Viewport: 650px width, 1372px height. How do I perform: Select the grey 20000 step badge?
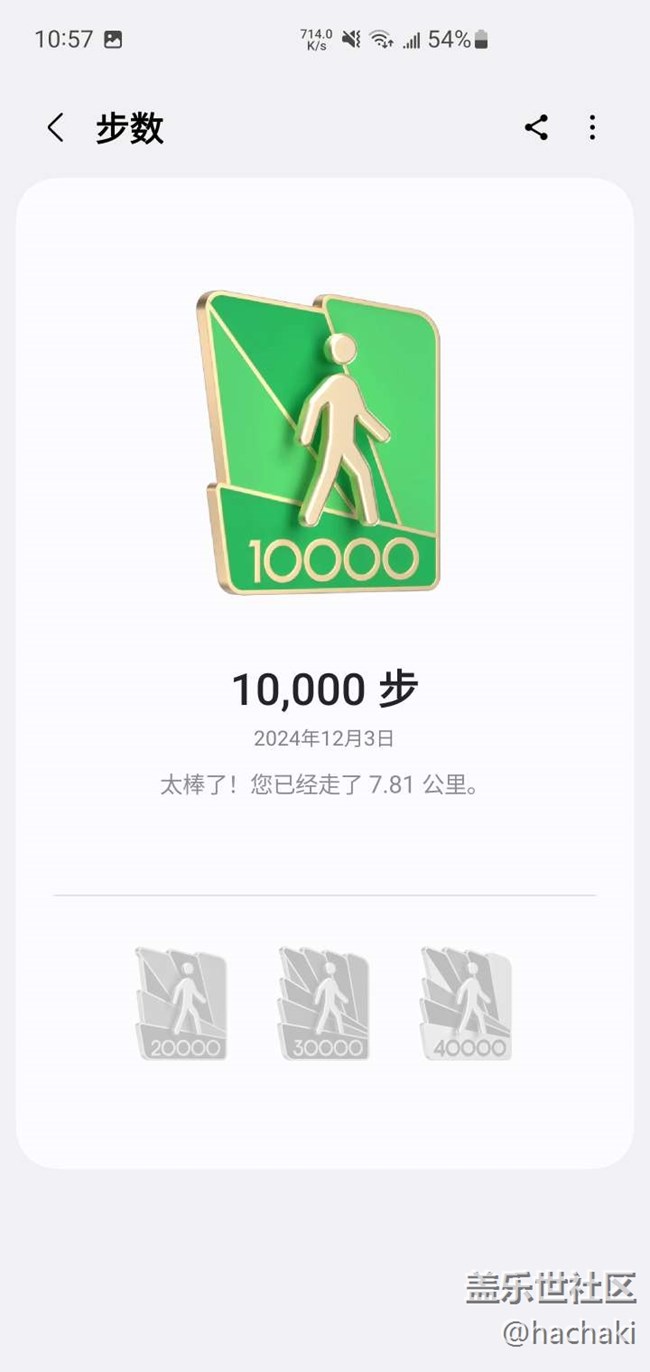coord(181,1004)
